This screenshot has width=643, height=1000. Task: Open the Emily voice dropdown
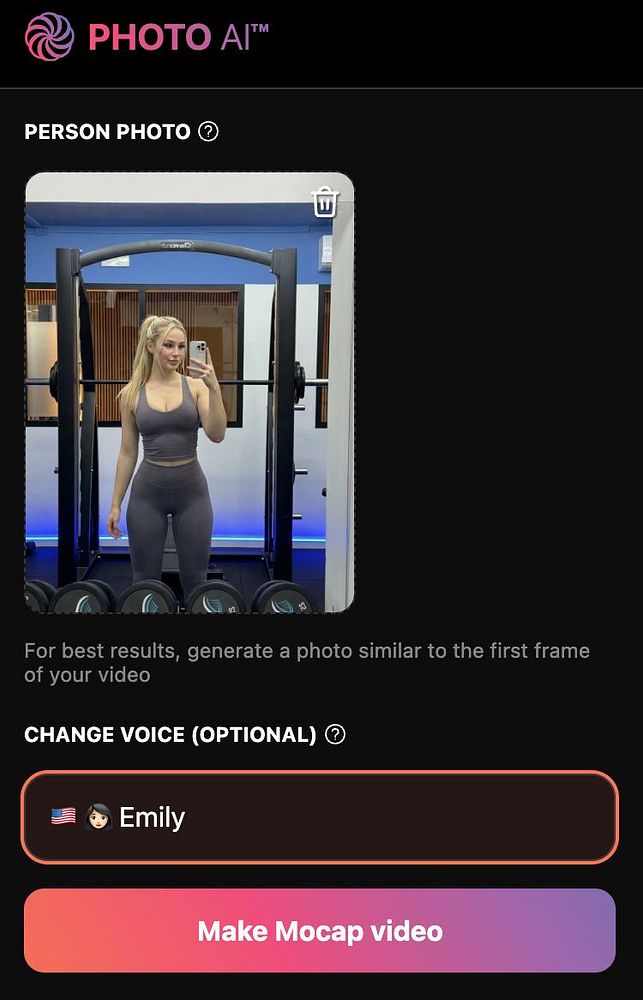pos(320,817)
